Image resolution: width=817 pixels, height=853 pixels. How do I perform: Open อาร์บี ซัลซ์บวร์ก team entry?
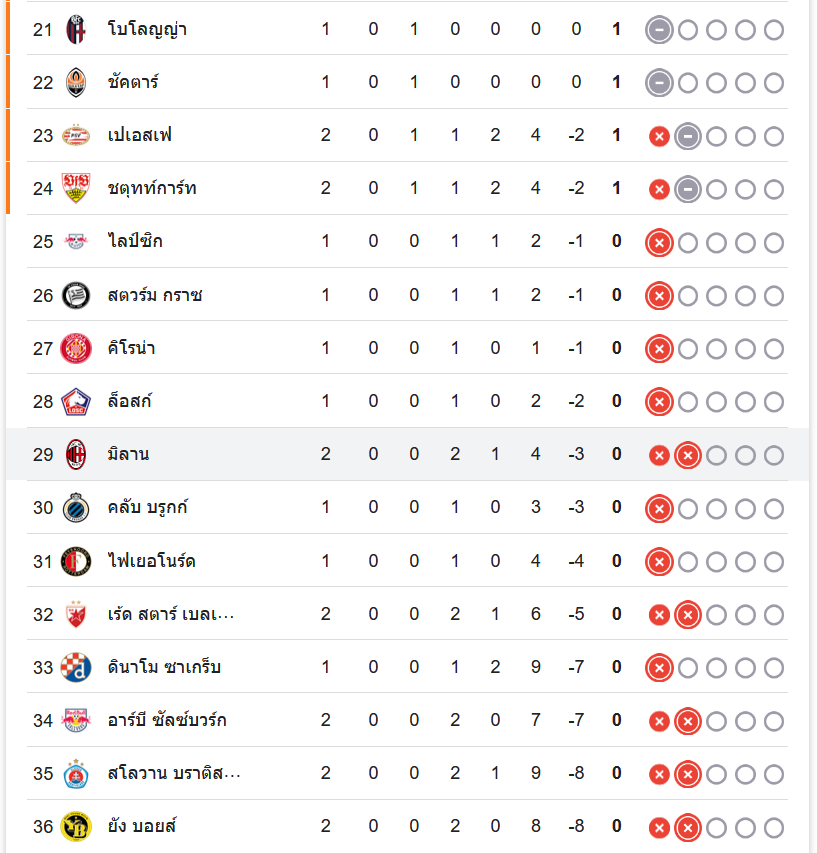pos(167,720)
